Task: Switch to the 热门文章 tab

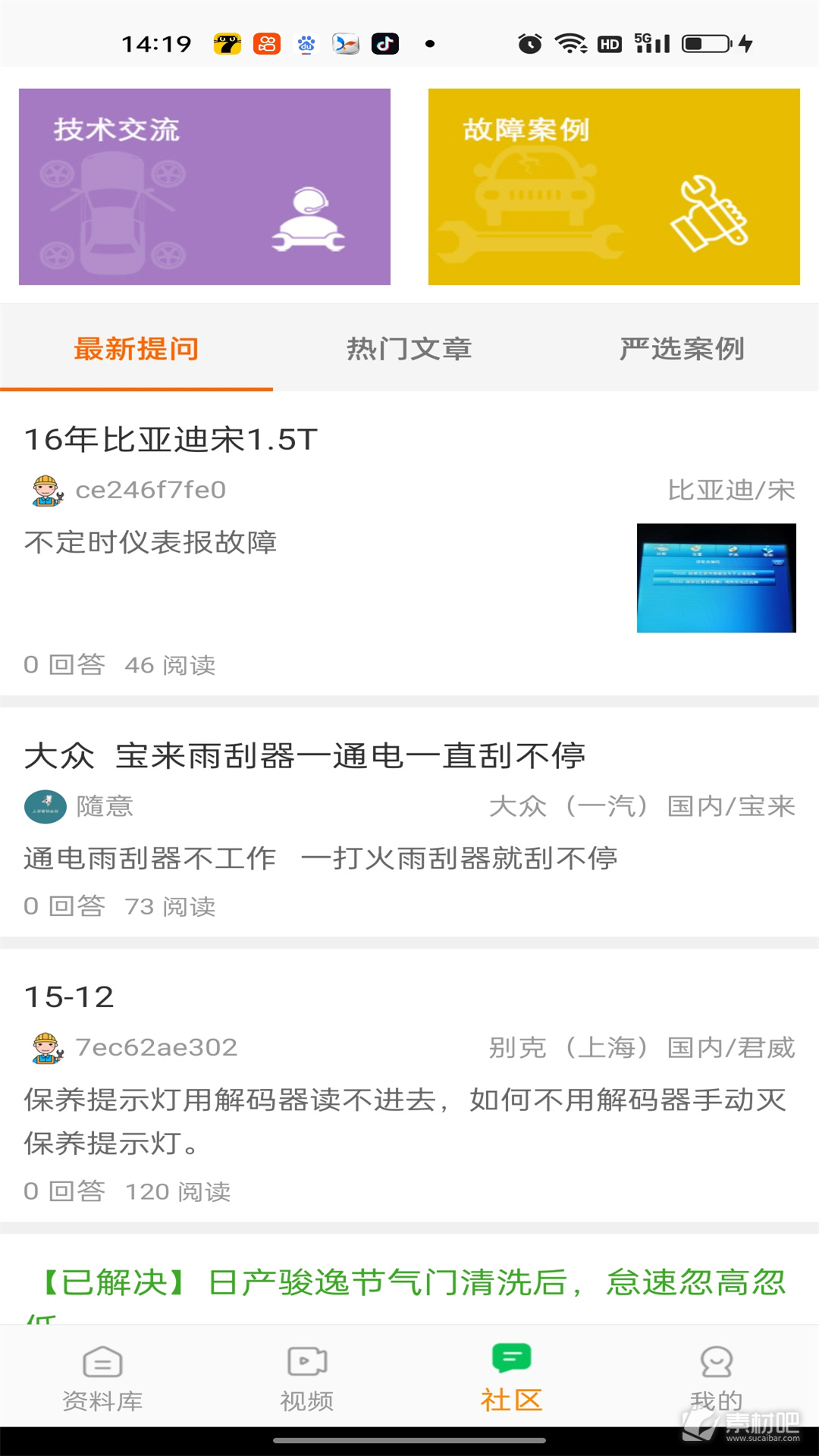Action: point(409,349)
